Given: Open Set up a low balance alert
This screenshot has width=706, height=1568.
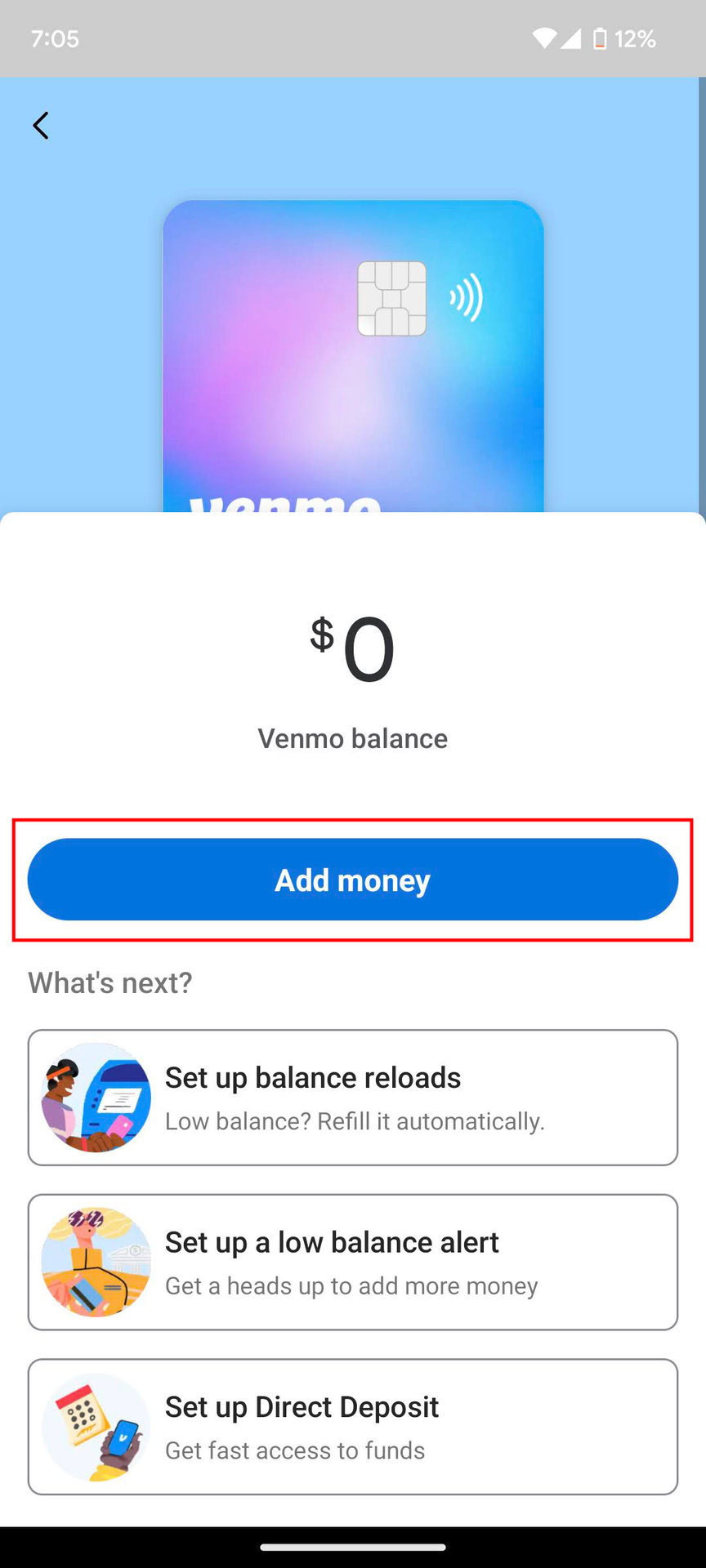Looking at the screenshot, I should [x=352, y=1262].
